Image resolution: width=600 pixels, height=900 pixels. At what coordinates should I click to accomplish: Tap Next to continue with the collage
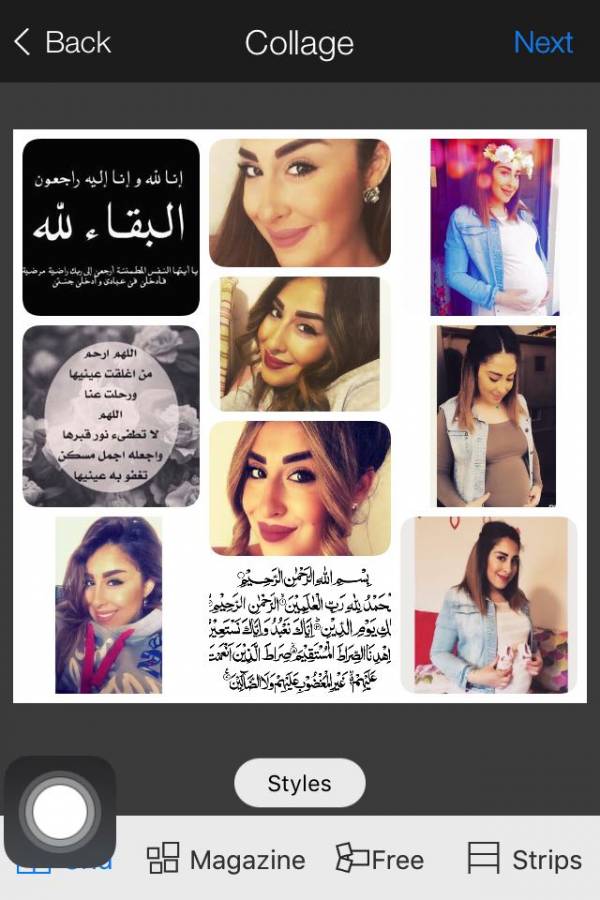(x=543, y=42)
